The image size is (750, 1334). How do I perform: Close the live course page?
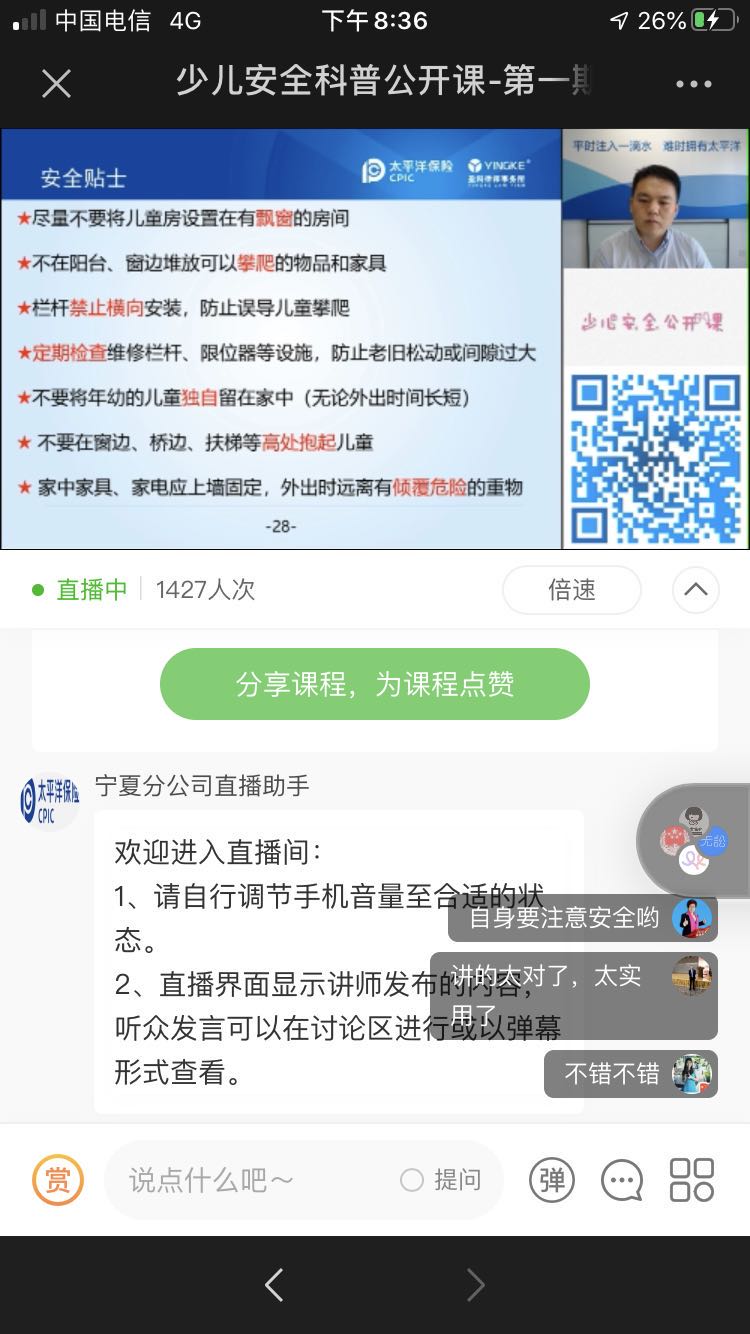pos(56,84)
